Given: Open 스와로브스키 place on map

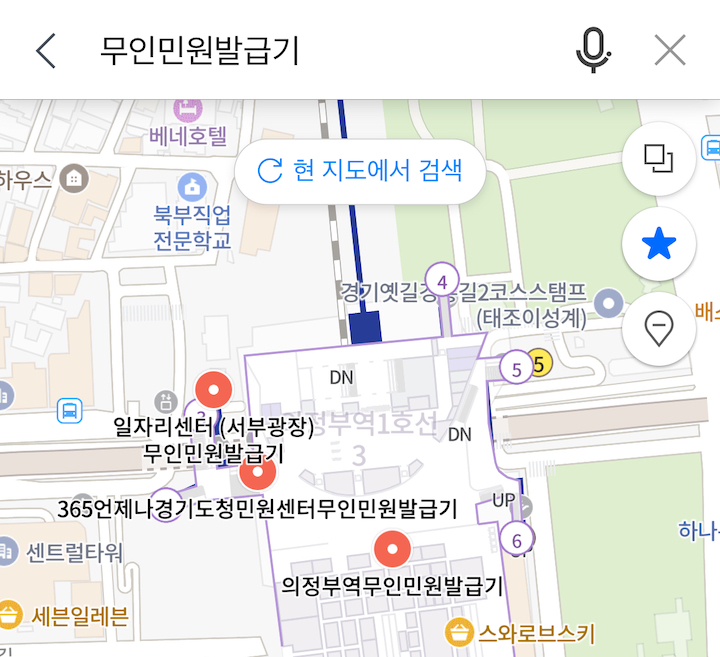Looking at the screenshot, I should point(520,633).
